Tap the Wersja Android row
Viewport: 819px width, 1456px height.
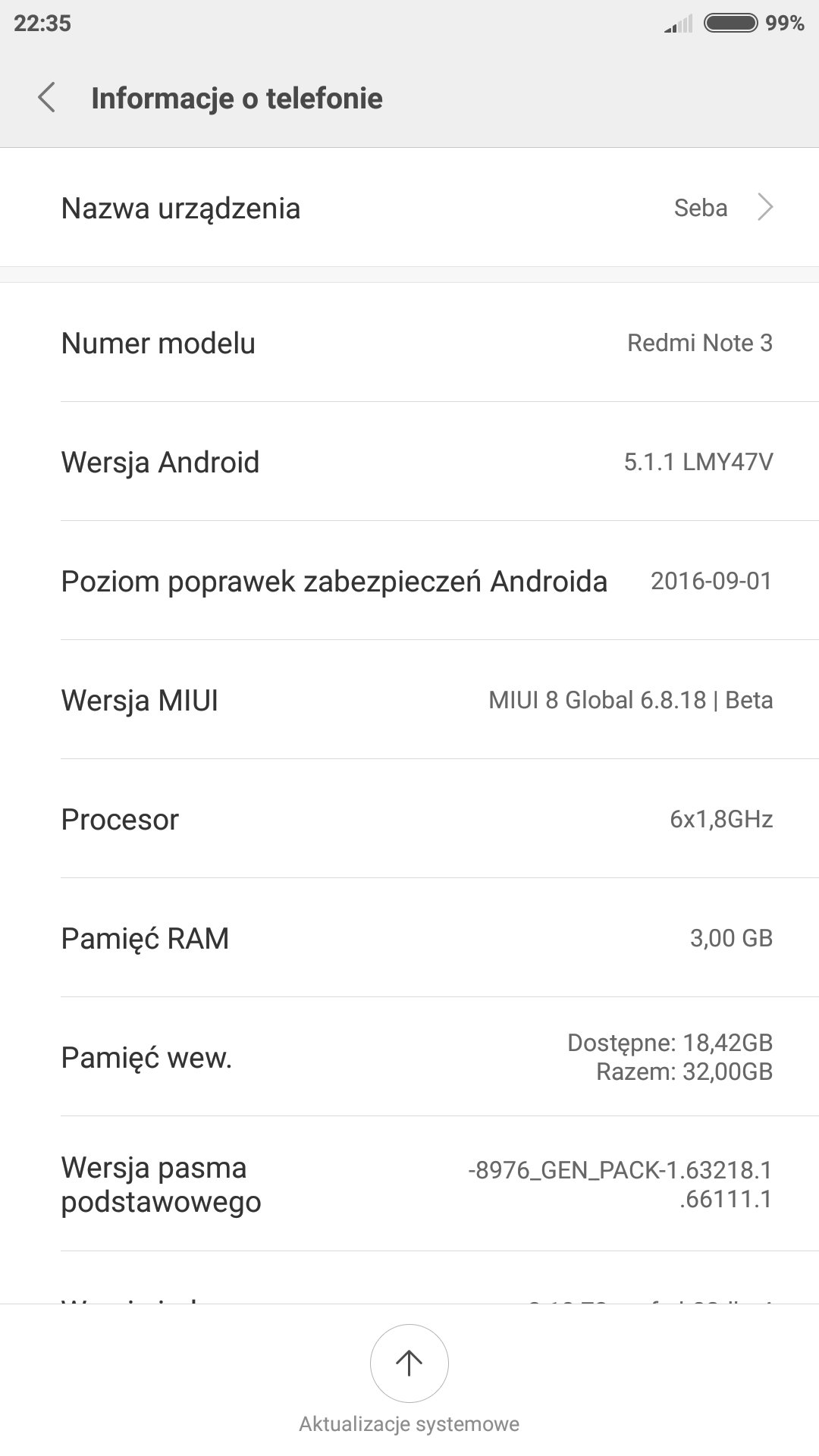[x=409, y=462]
